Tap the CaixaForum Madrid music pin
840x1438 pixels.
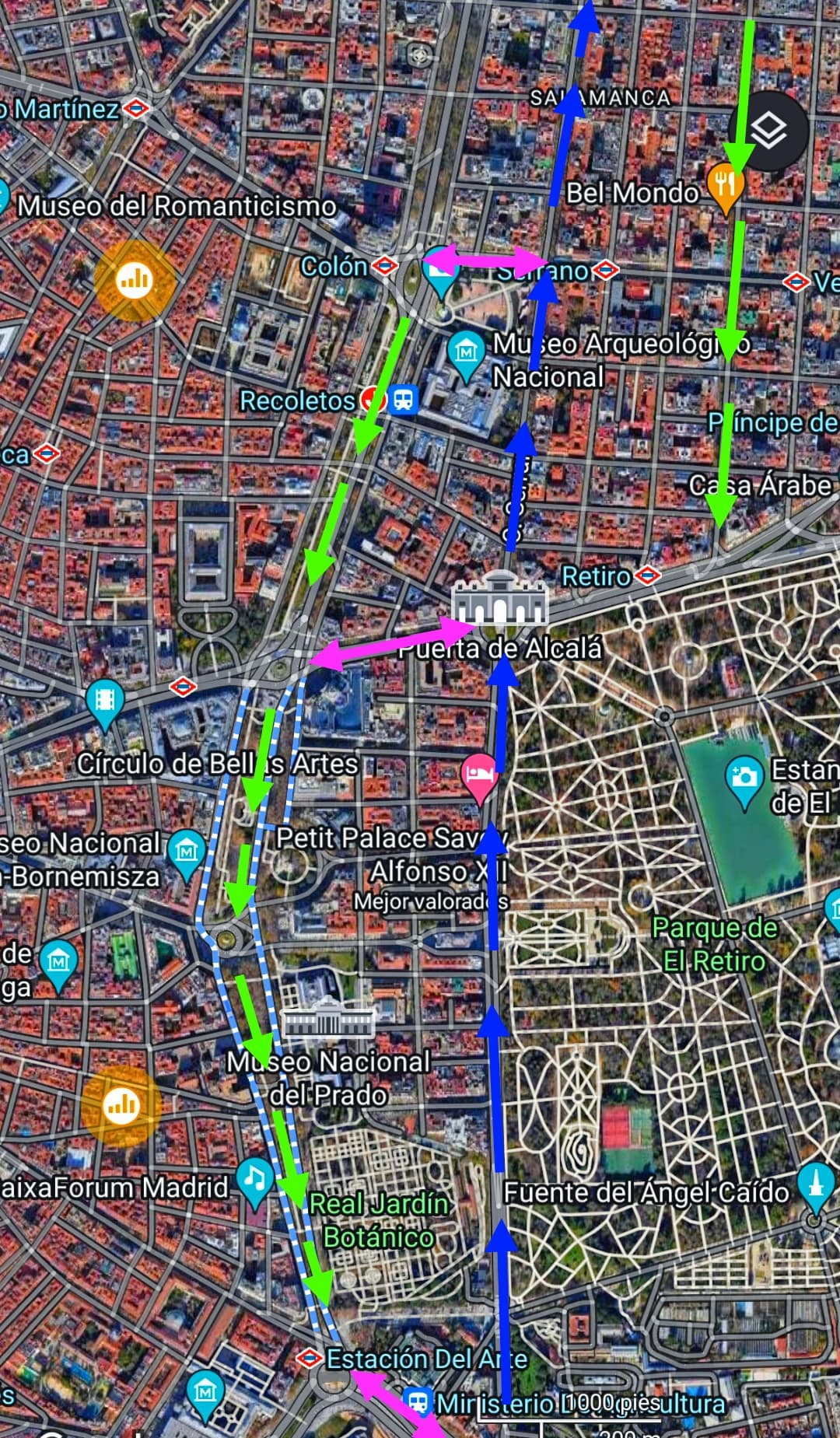(254, 1182)
